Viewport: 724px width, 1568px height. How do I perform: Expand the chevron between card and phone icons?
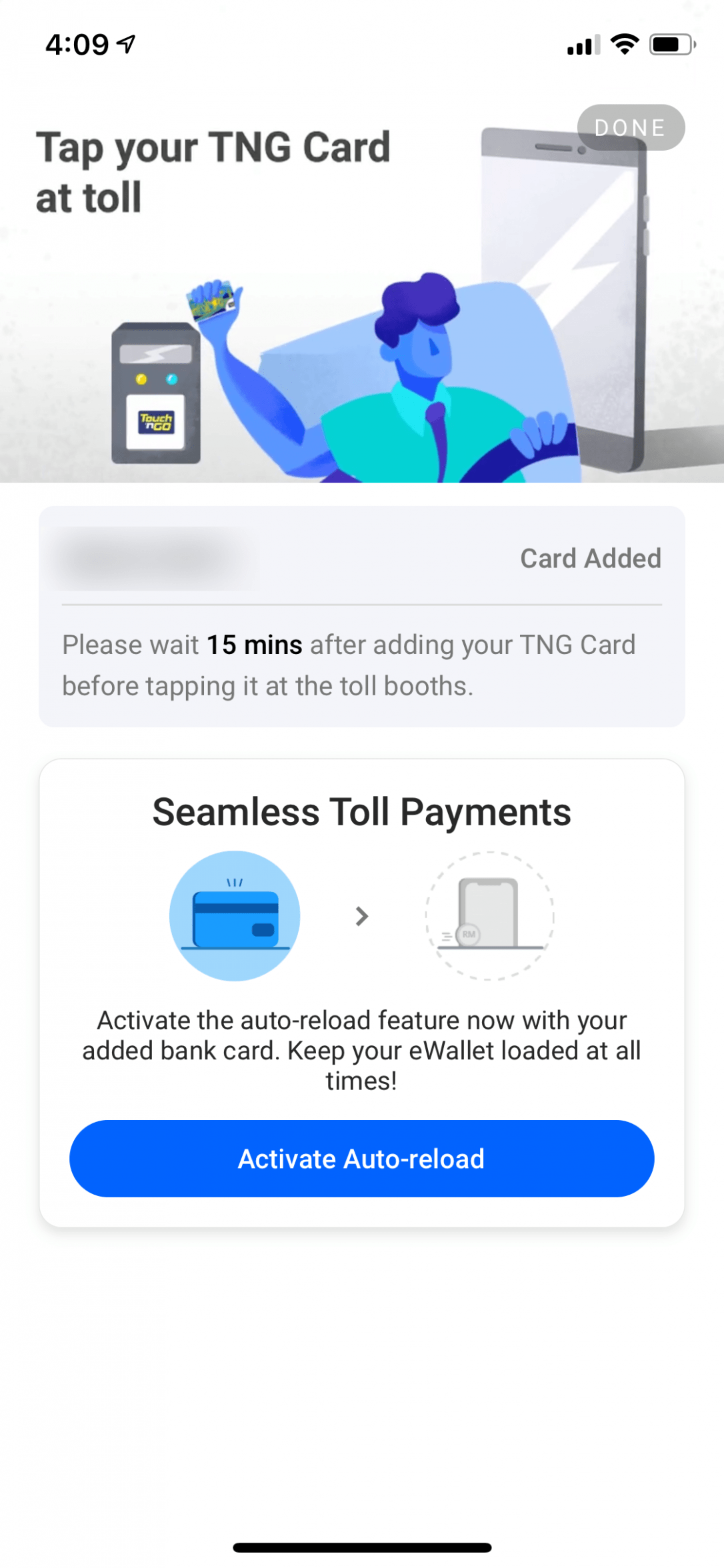[x=361, y=915]
